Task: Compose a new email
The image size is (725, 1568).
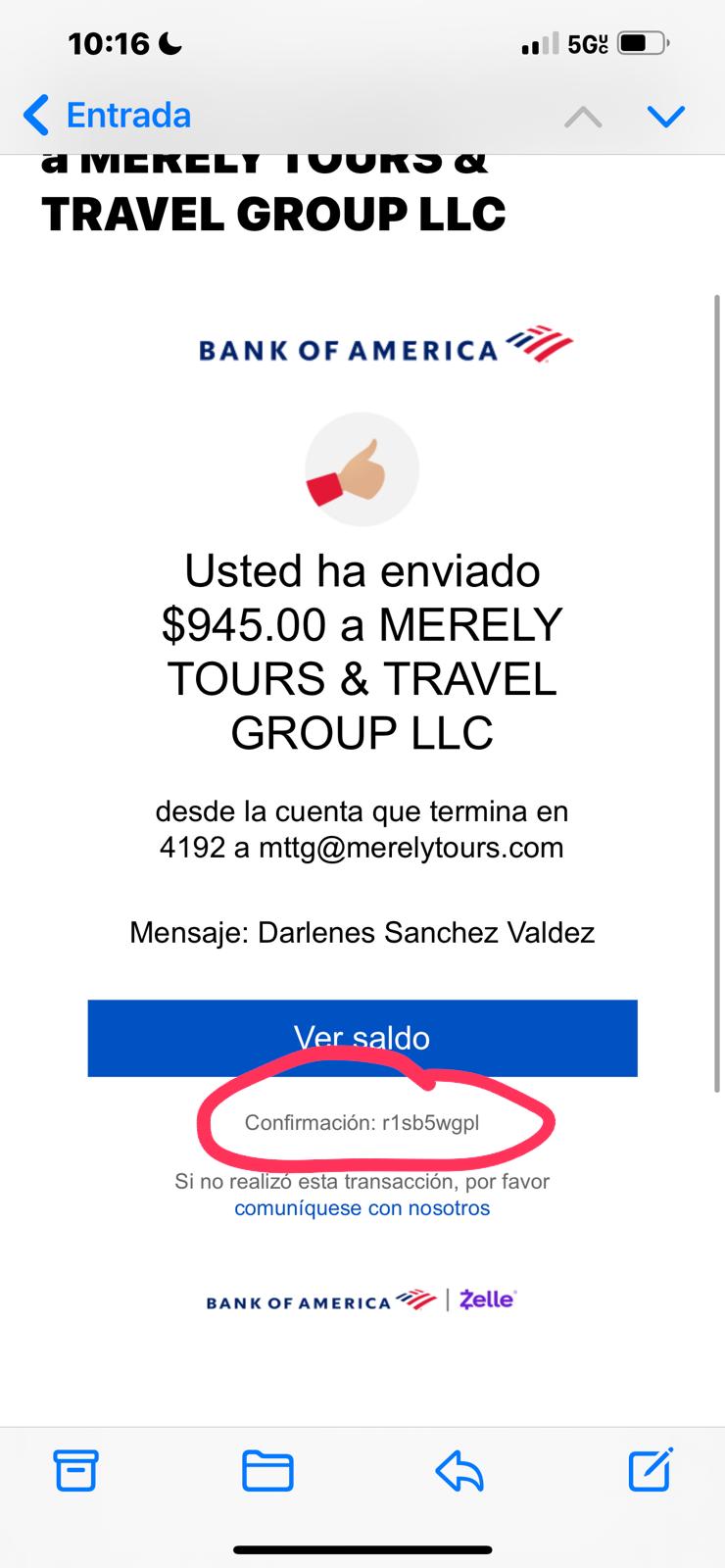Action: 651,1469
